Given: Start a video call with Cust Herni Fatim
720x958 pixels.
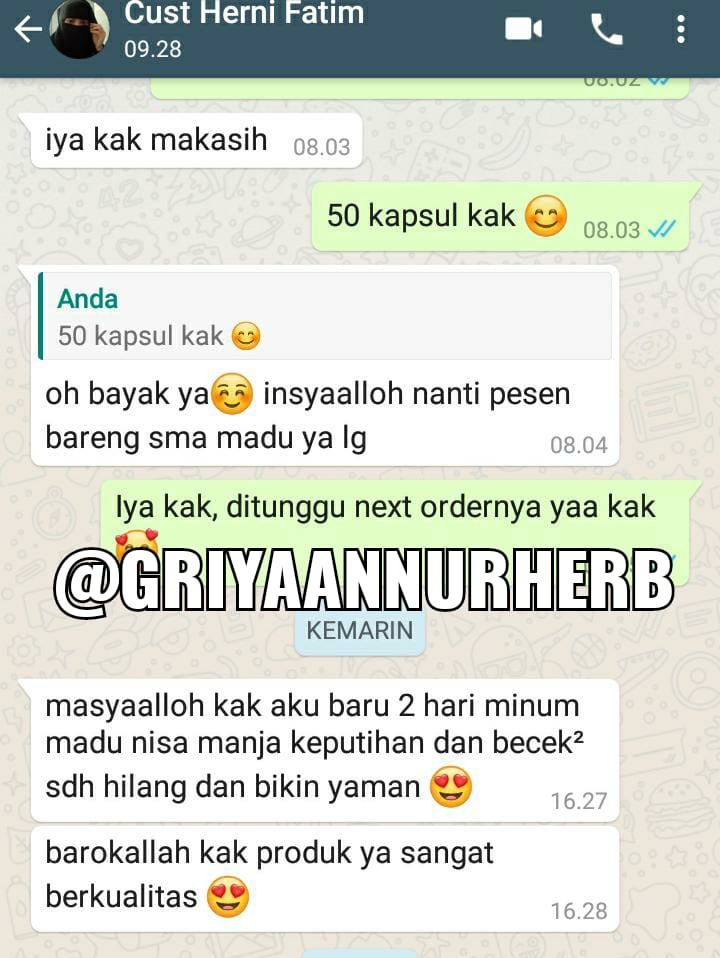Looking at the screenshot, I should [523, 30].
